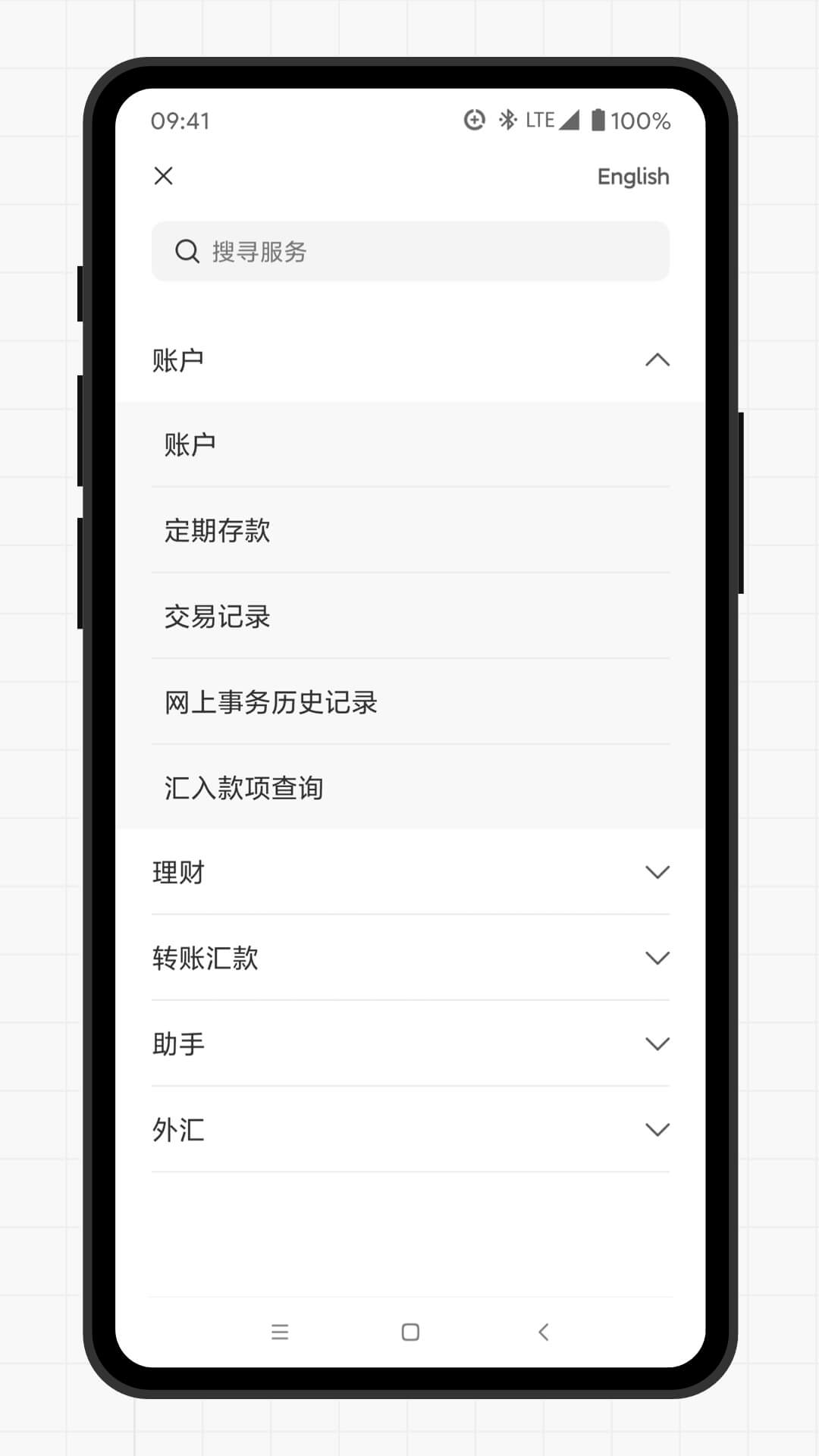819x1456 pixels.
Task: Go back with the system back button
Action: 543,1332
